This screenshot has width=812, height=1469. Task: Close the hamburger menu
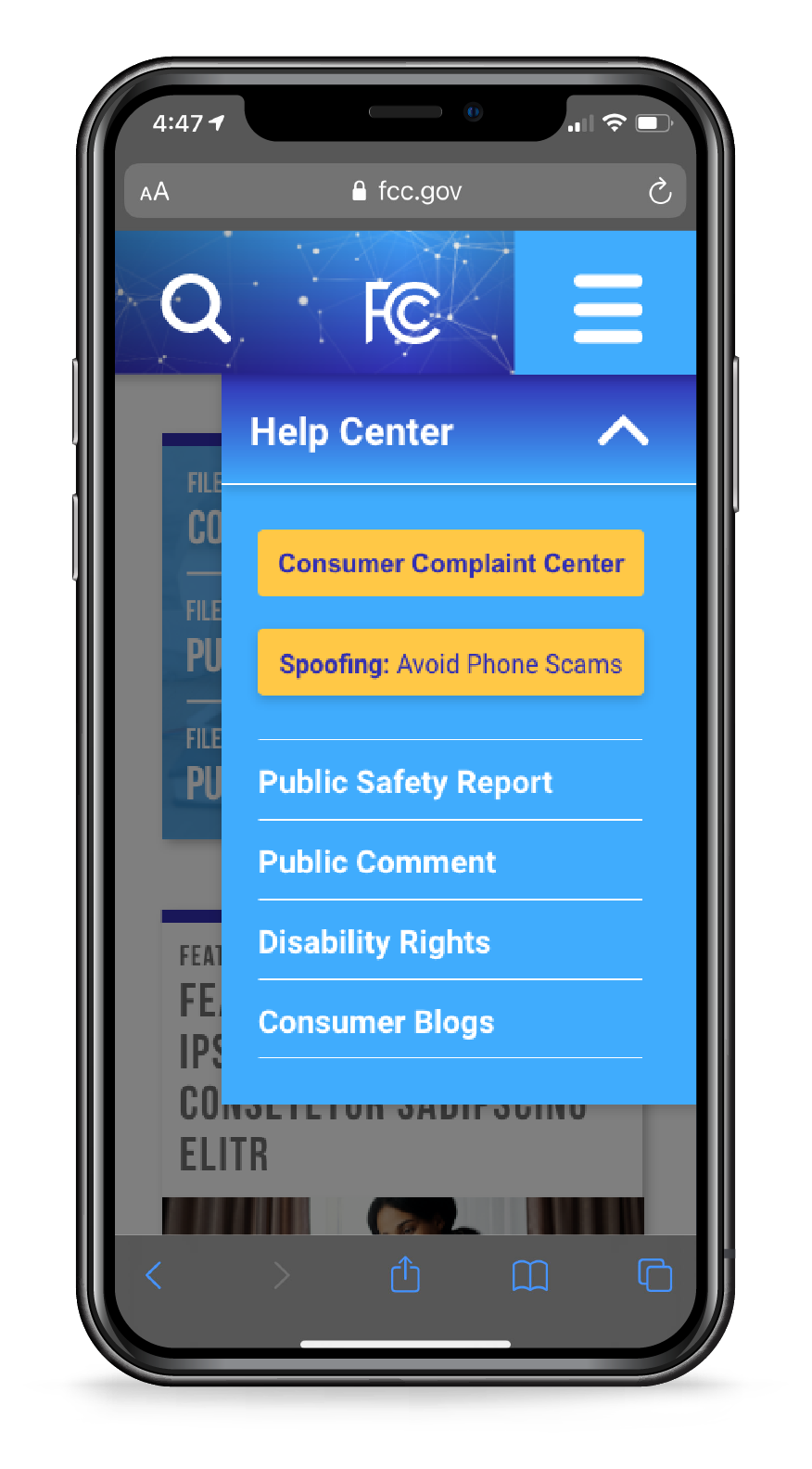tap(607, 308)
